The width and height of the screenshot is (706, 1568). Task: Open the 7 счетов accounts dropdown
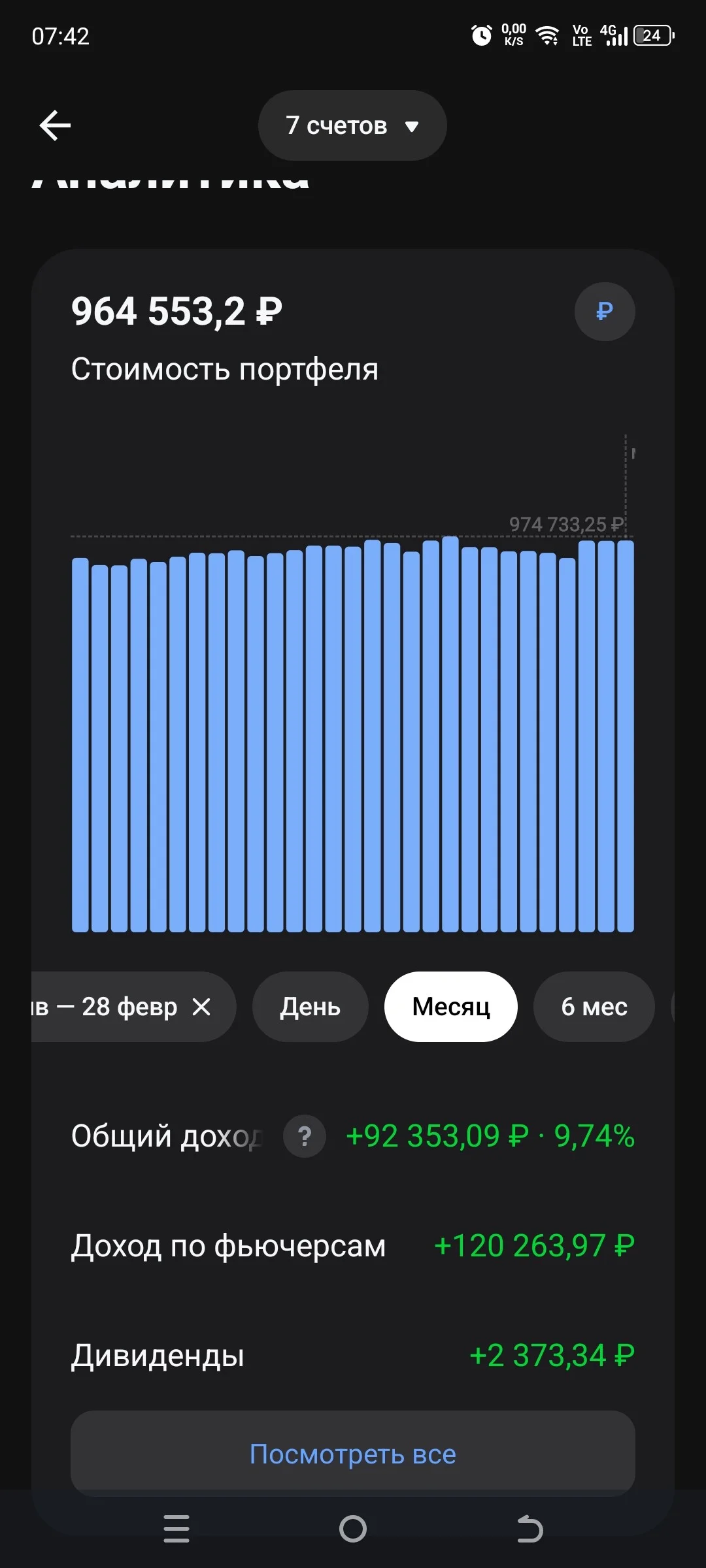click(x=352, y=125)
